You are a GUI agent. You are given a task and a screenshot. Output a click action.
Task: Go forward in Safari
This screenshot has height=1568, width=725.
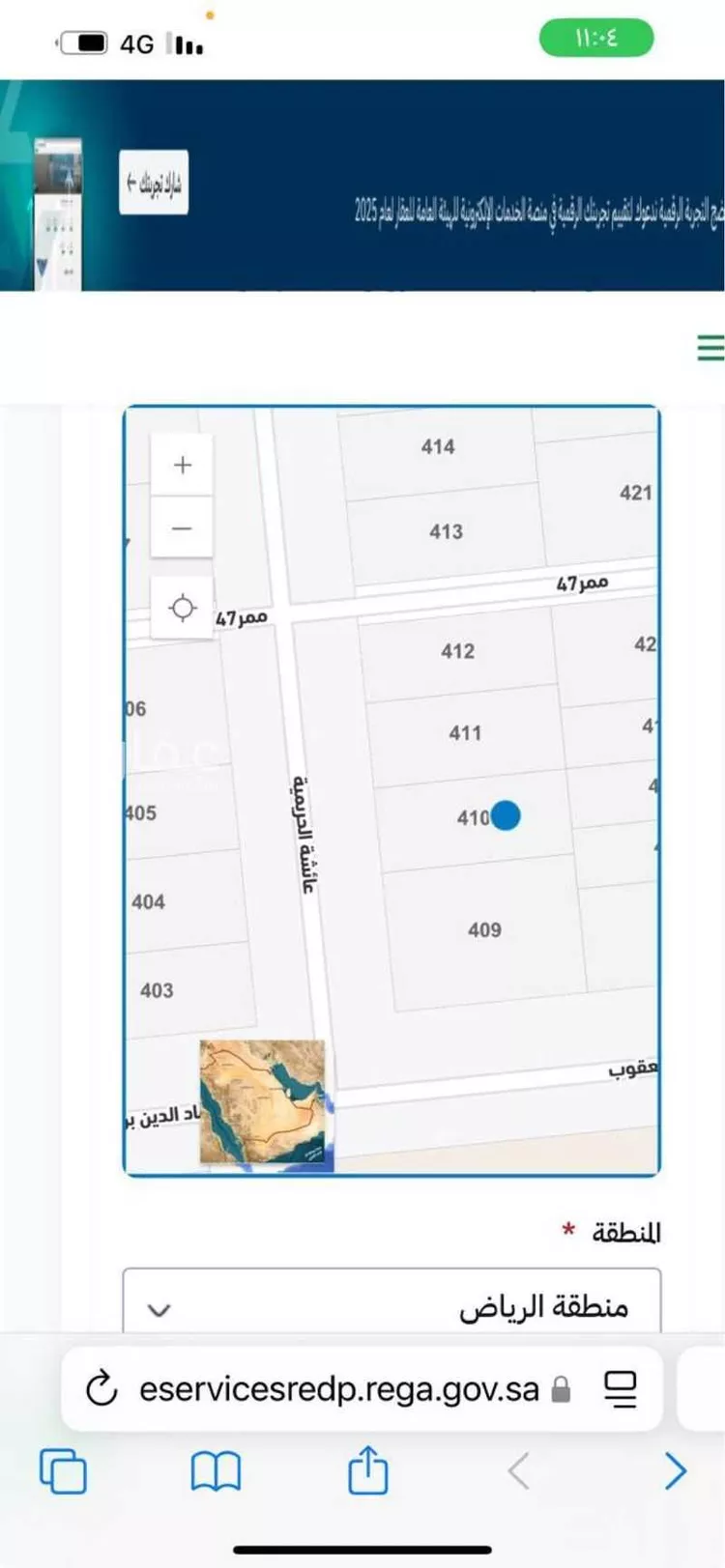point(676,1471)
